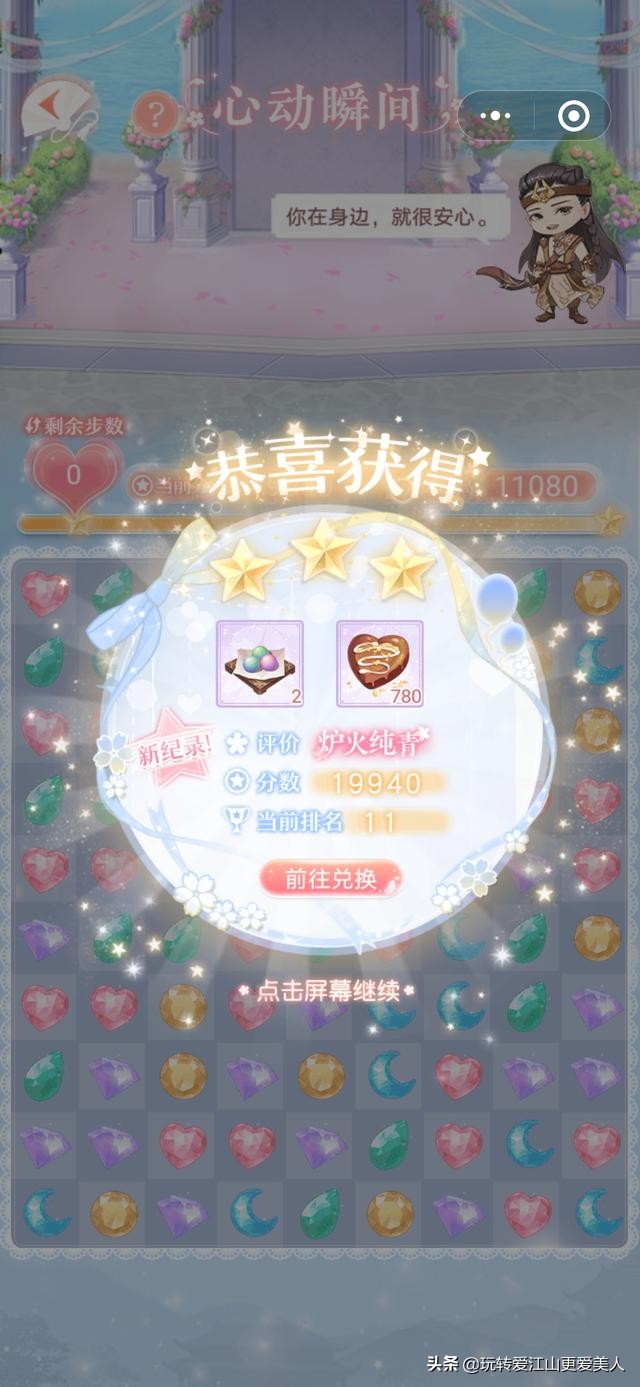Tap 点击屏幕继续 to continue
Screen dimensions: 640x1387
(x=328, y=991)
